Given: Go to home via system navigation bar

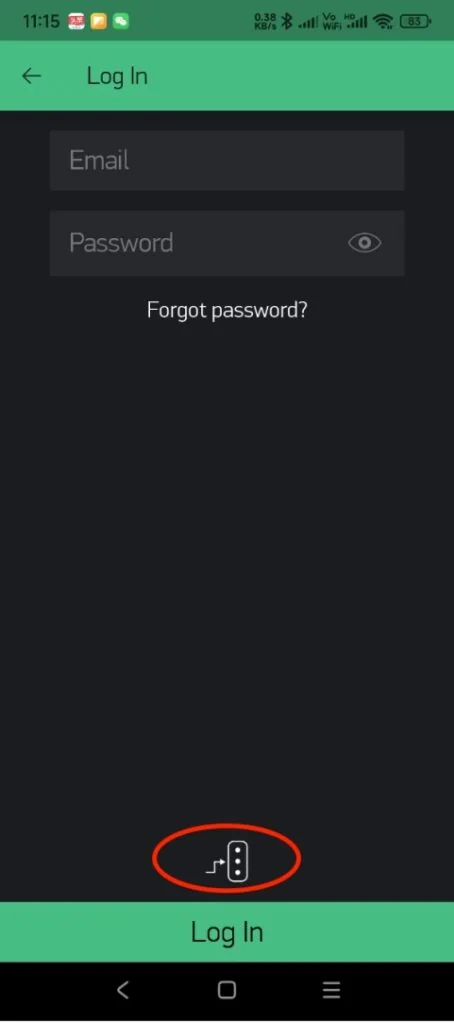Looking at the screenshot, I should coord(227,990).
